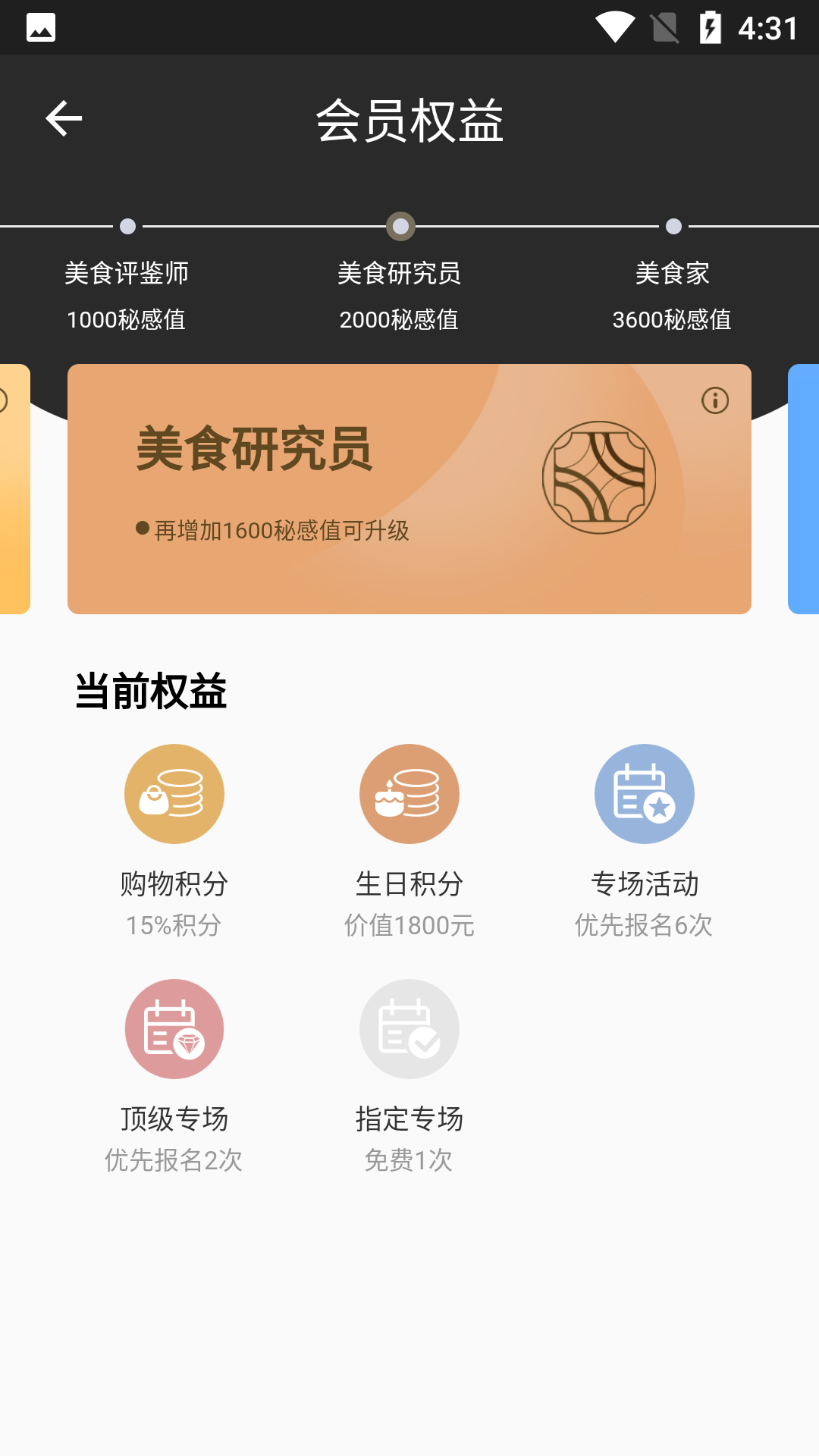Select the 美食评鉴师 level marker

127,227
